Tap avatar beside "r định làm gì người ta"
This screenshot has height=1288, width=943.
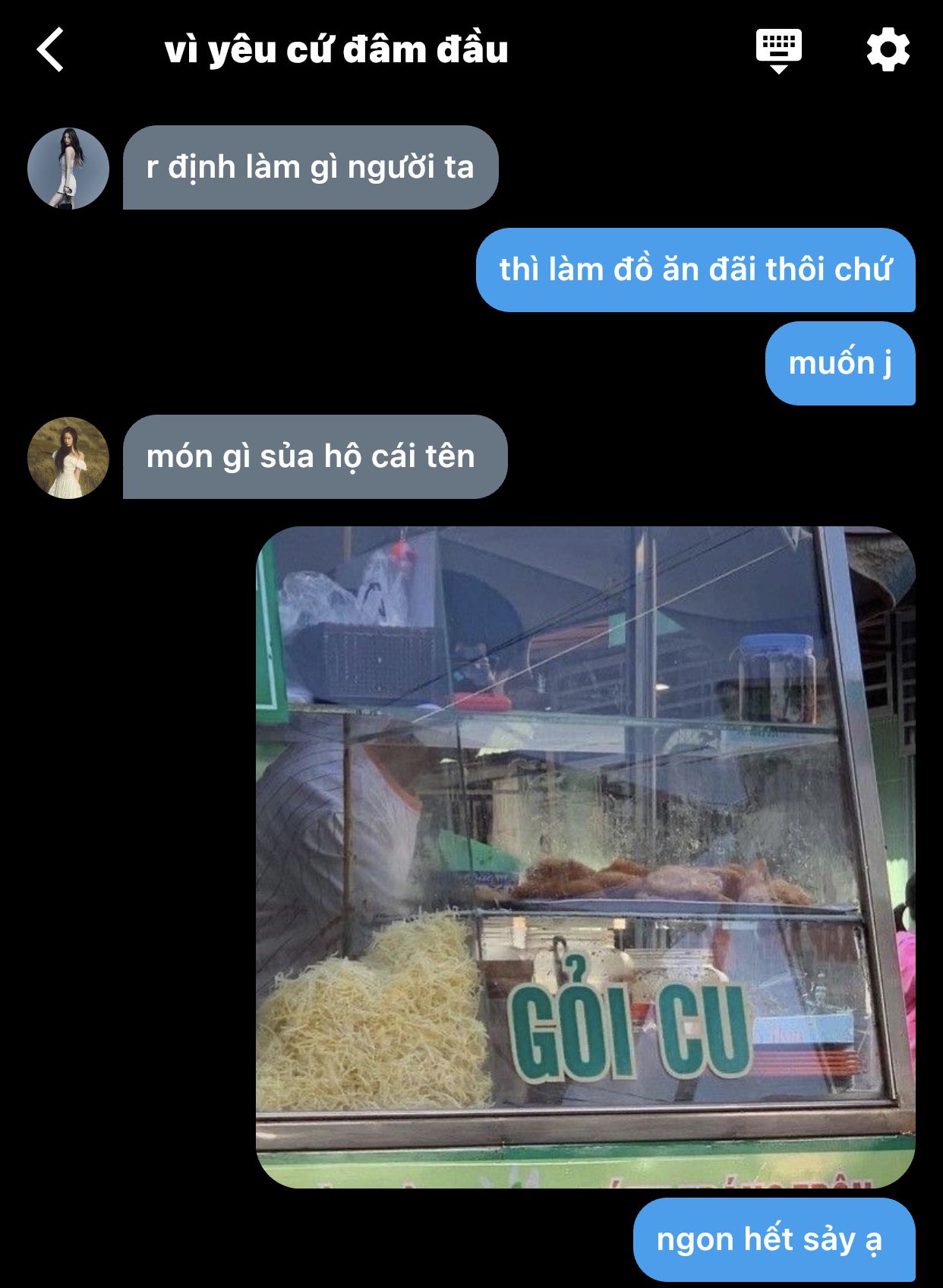pos(68,168)
